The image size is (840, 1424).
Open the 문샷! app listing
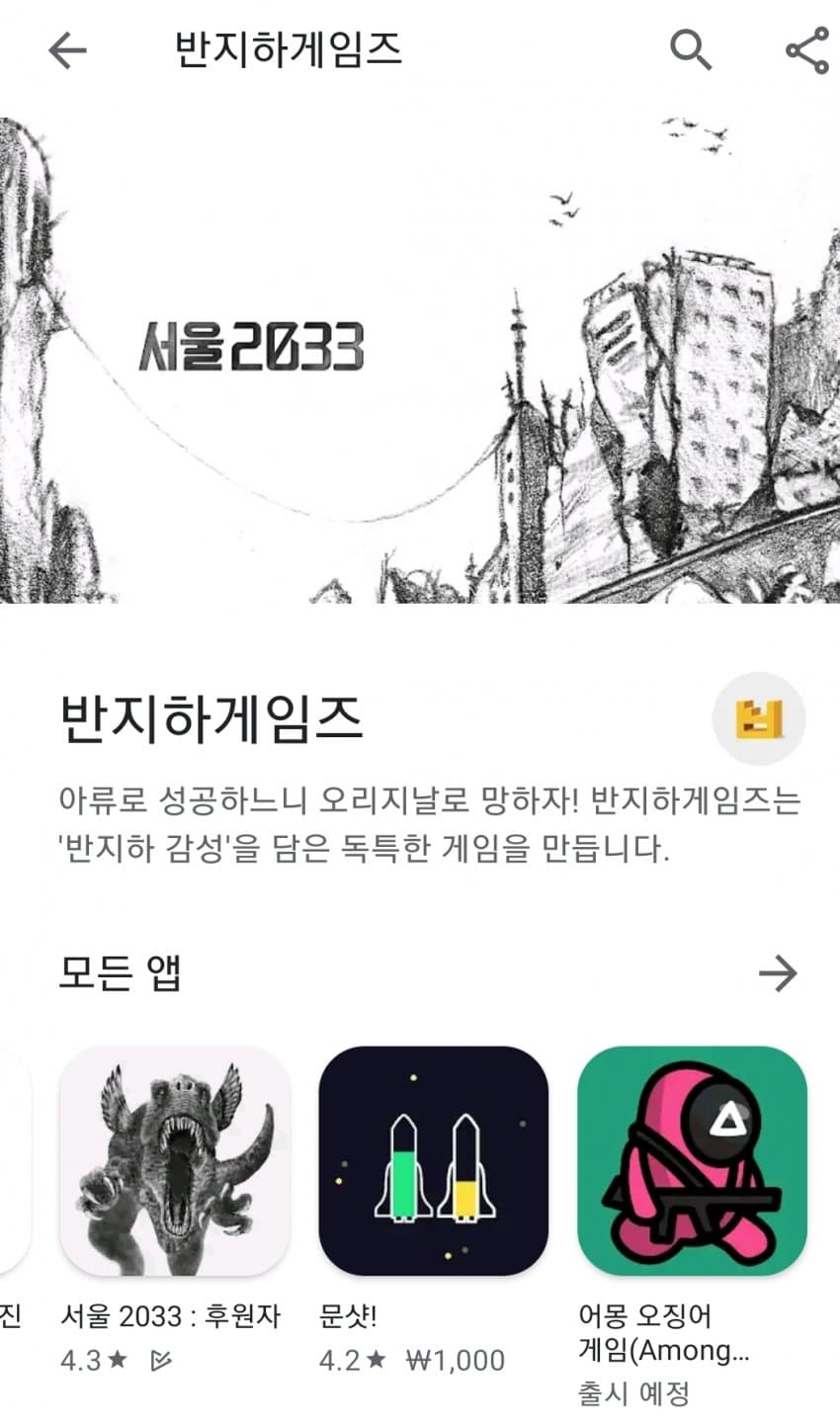(x=433, y=1161)
